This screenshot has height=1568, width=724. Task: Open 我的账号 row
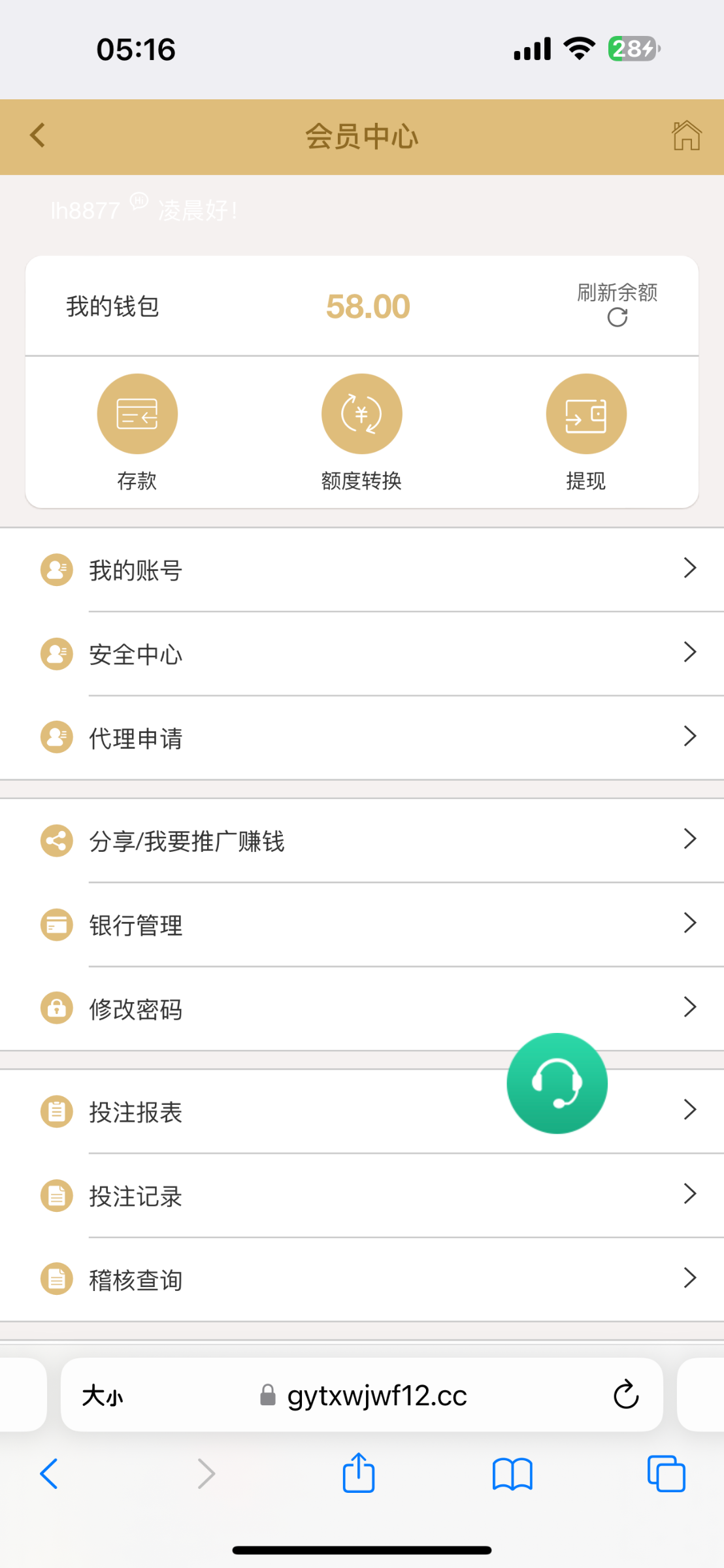pos(362,570)
